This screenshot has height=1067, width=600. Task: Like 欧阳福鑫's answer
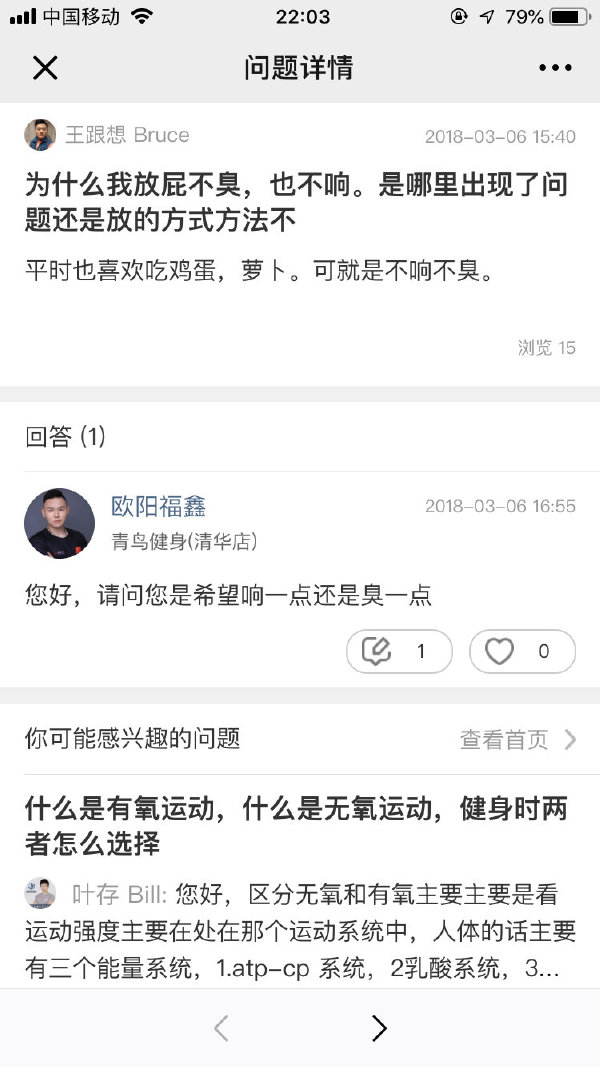522,652
